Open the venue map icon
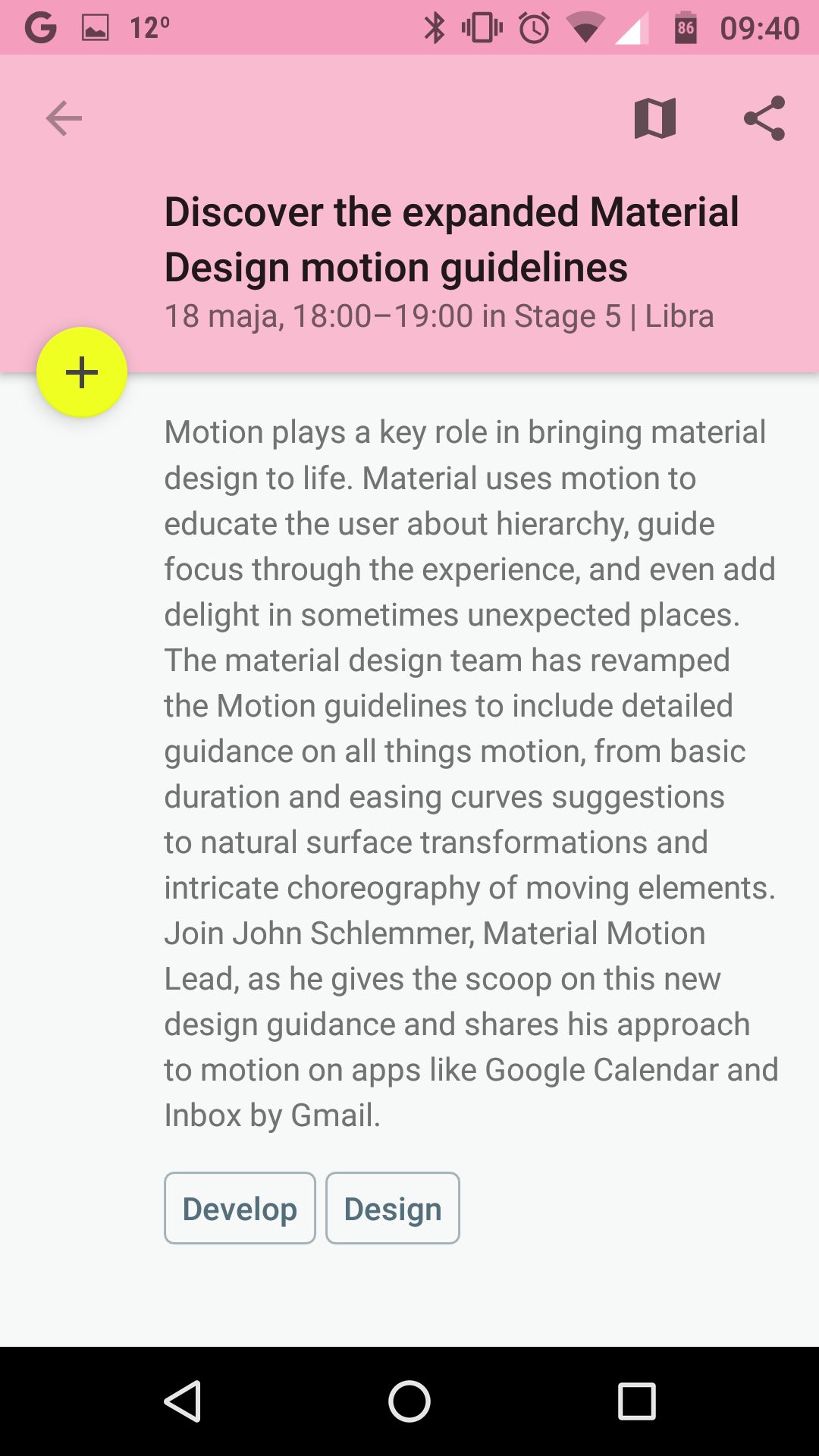The image size is (819, 1456). coord(655,118)
